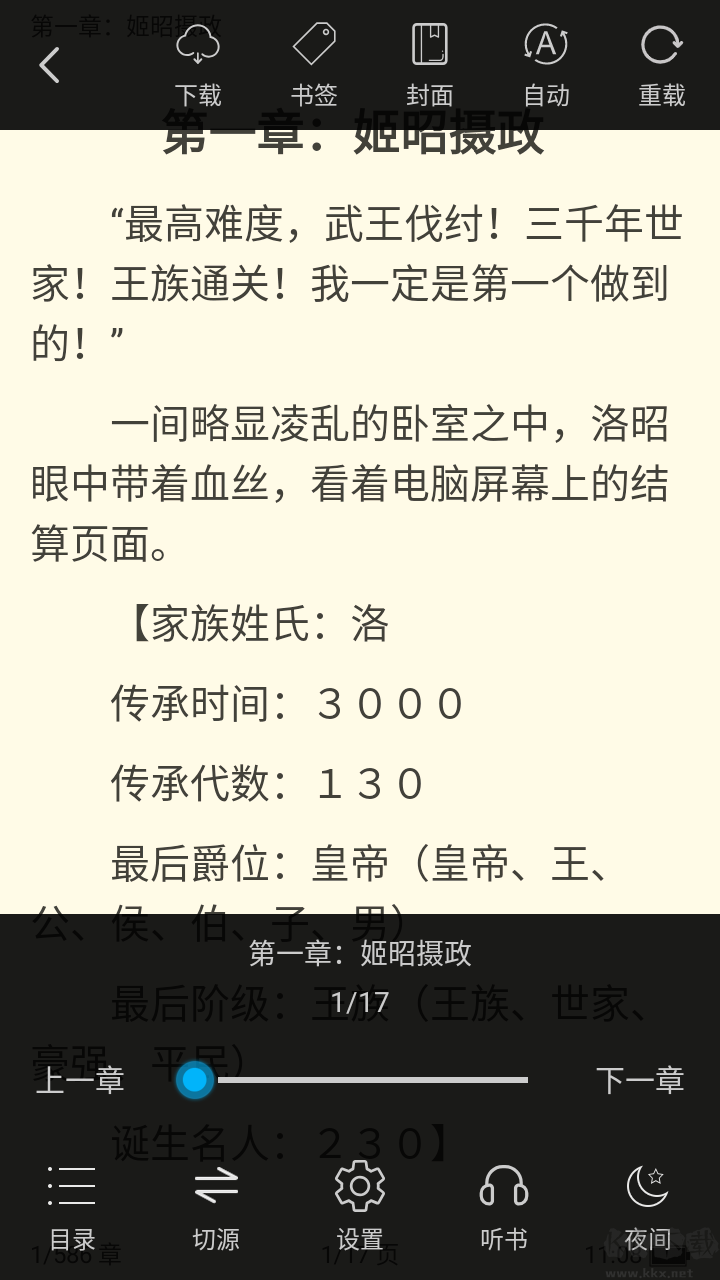720x1280 pixels.
Task: Reload the chapter with 重载
Action: pyautogui.click(x=662, y=65)
